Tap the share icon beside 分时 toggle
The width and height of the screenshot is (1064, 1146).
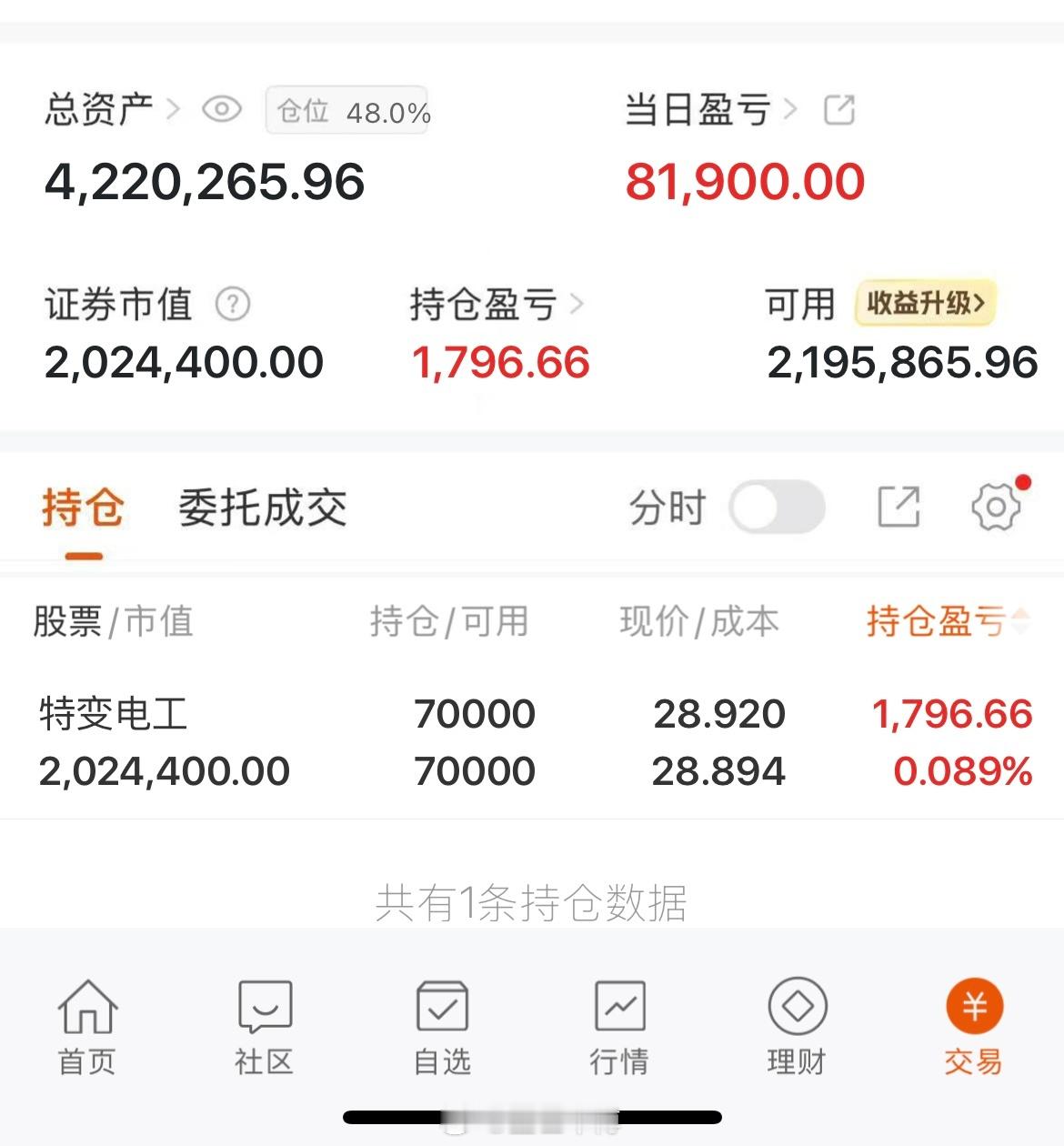897,508
